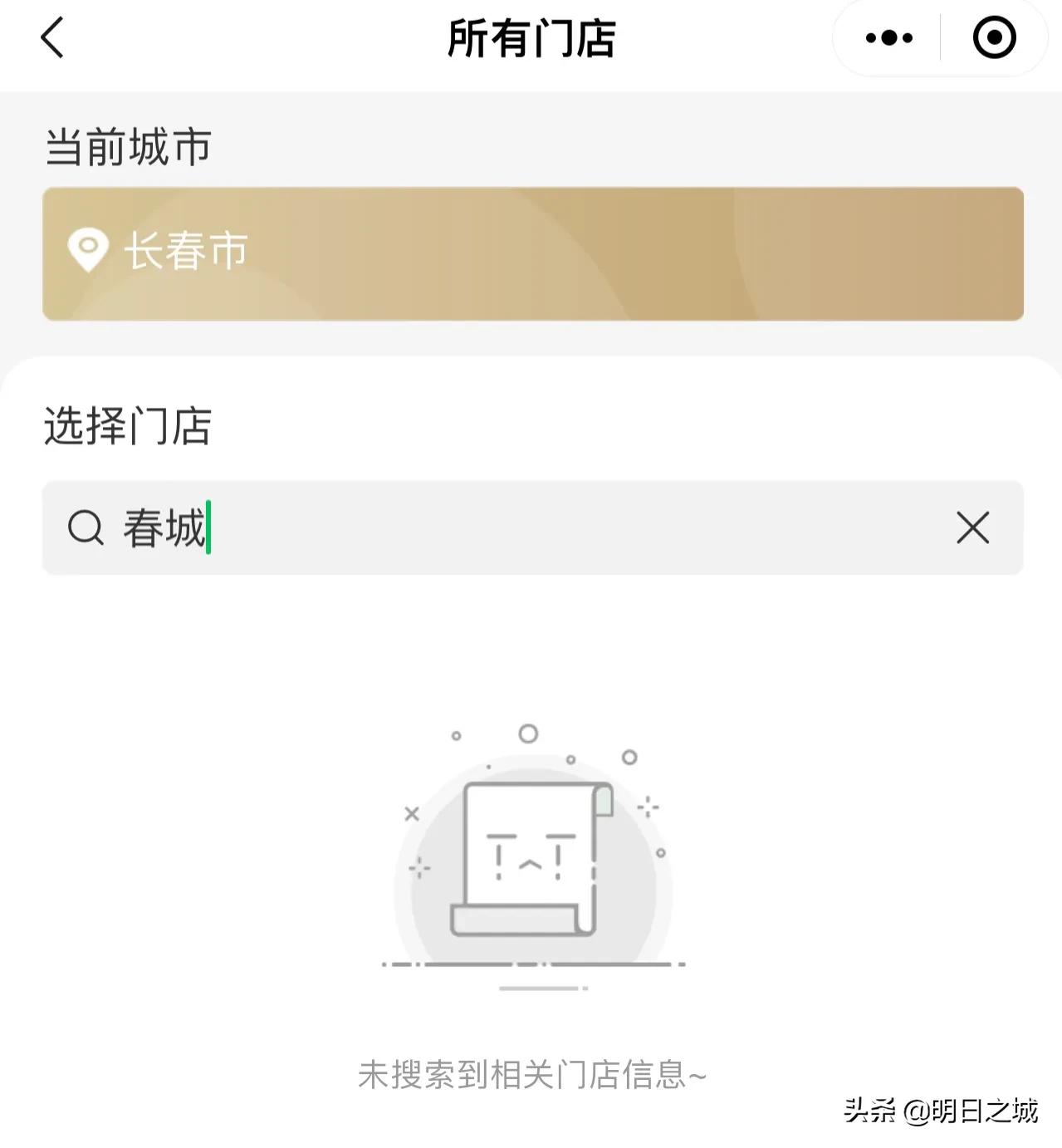Open the city selection dropdown
This screenshot has width=1062, height=1148.
point(531,253)
